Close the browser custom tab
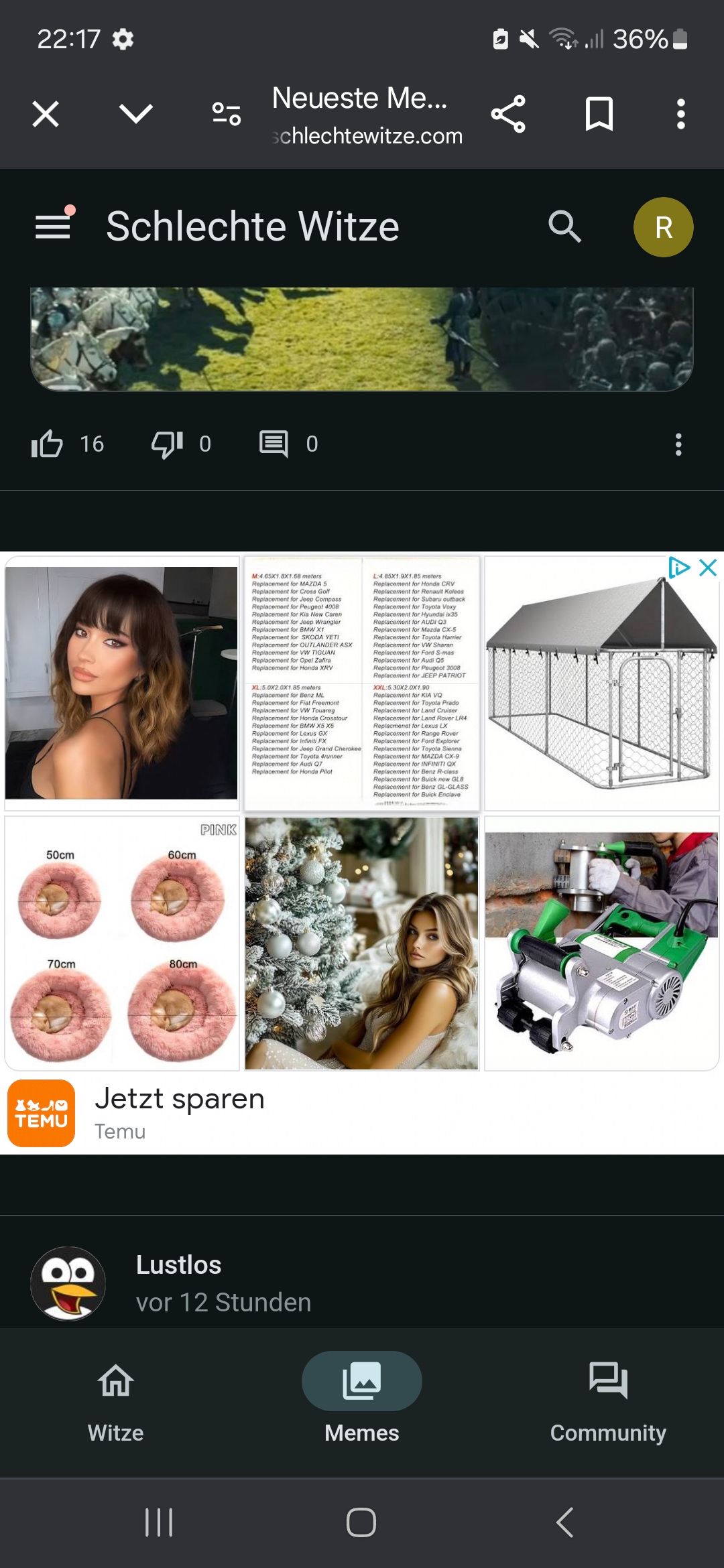Screen dimensions: 724x1568 [46, 114]
